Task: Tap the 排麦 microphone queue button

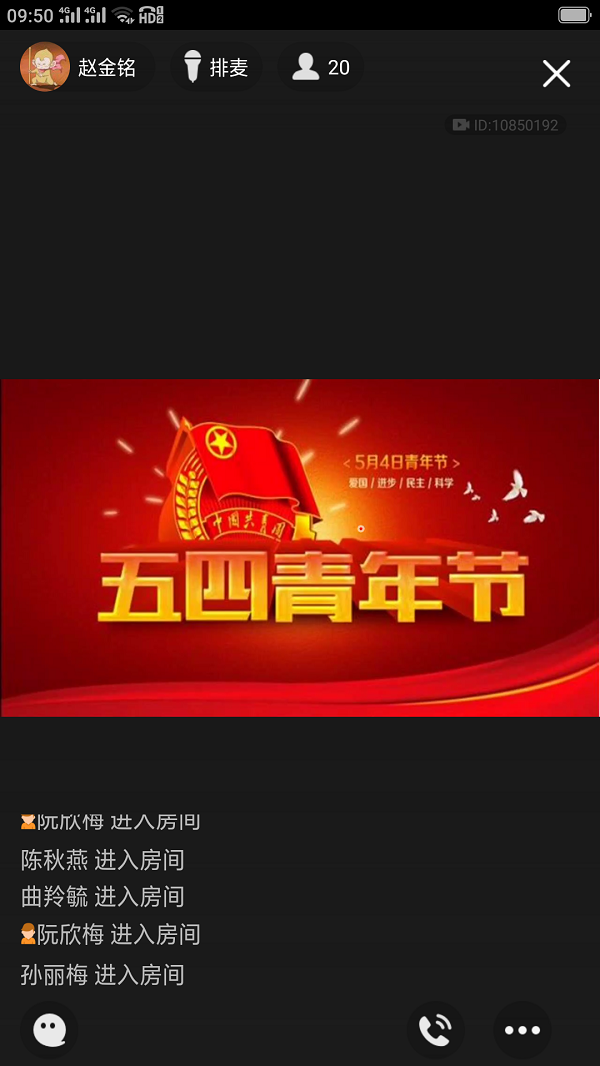Action: (x=215, y=68)
